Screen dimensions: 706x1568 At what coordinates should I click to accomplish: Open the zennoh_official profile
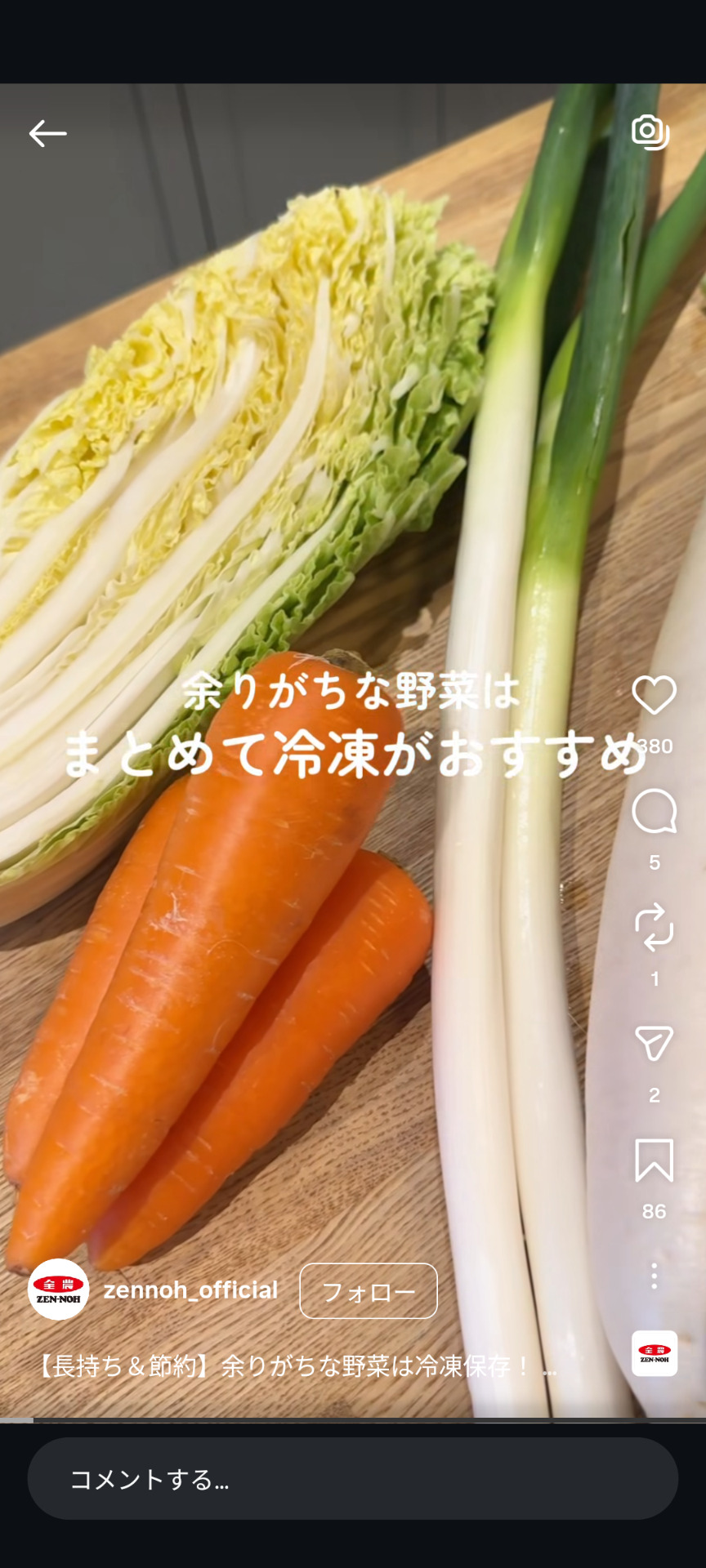coord(190,1290)
